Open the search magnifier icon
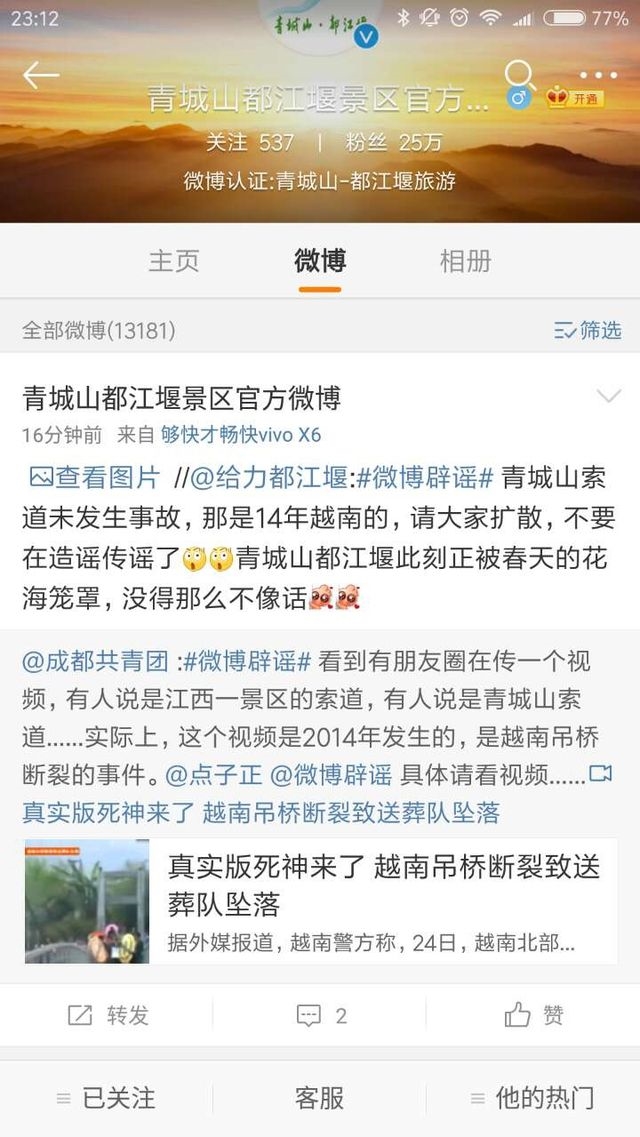Screen dimensions: 640x1137 tap(519, 75)
